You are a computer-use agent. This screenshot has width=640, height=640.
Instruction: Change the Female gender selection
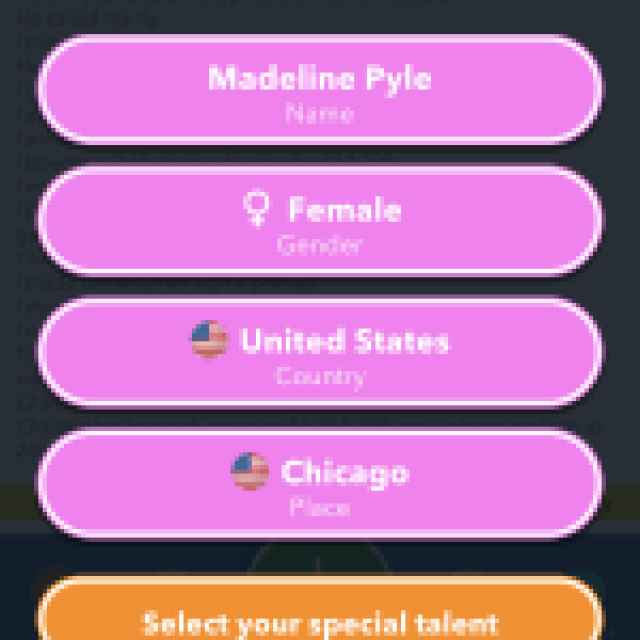[320, 222]
